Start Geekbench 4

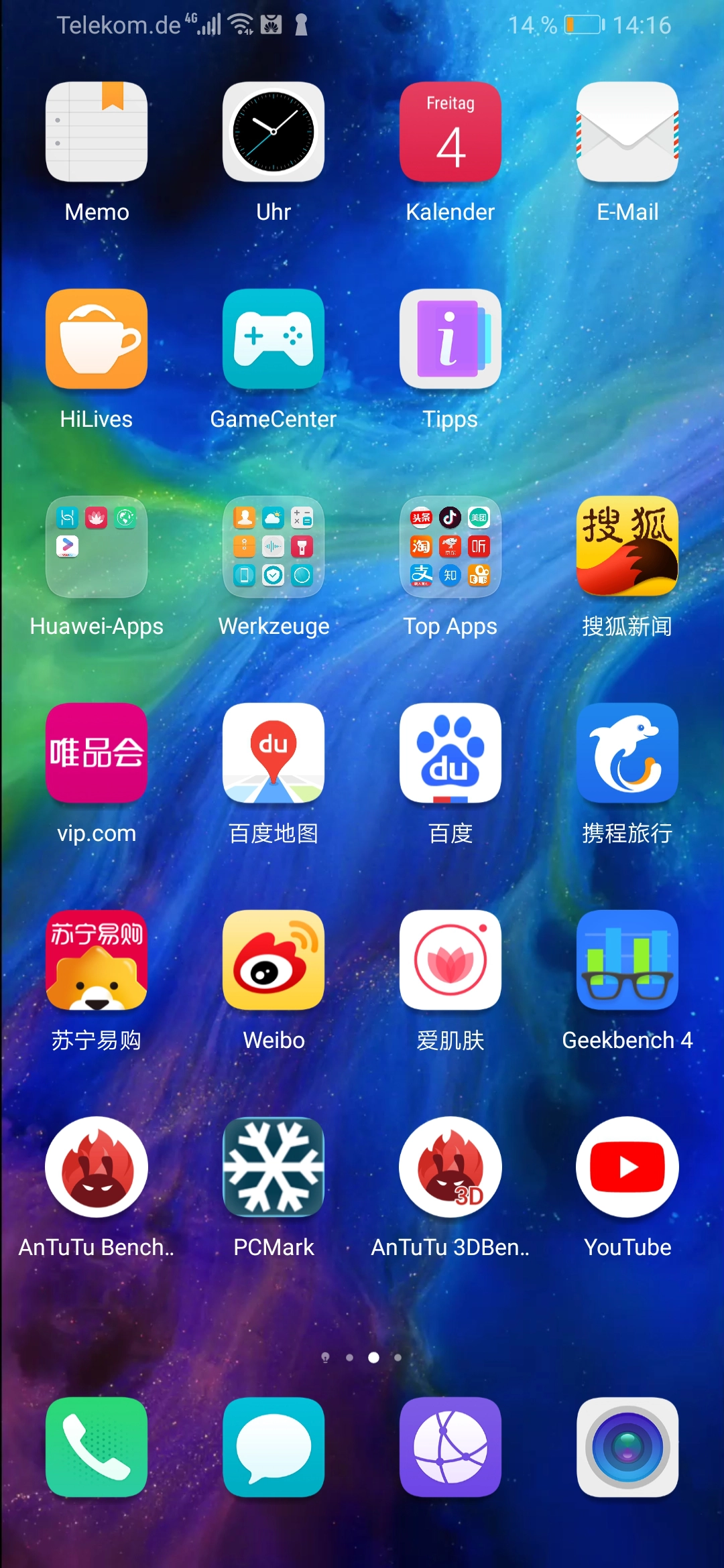coord(627,960)
